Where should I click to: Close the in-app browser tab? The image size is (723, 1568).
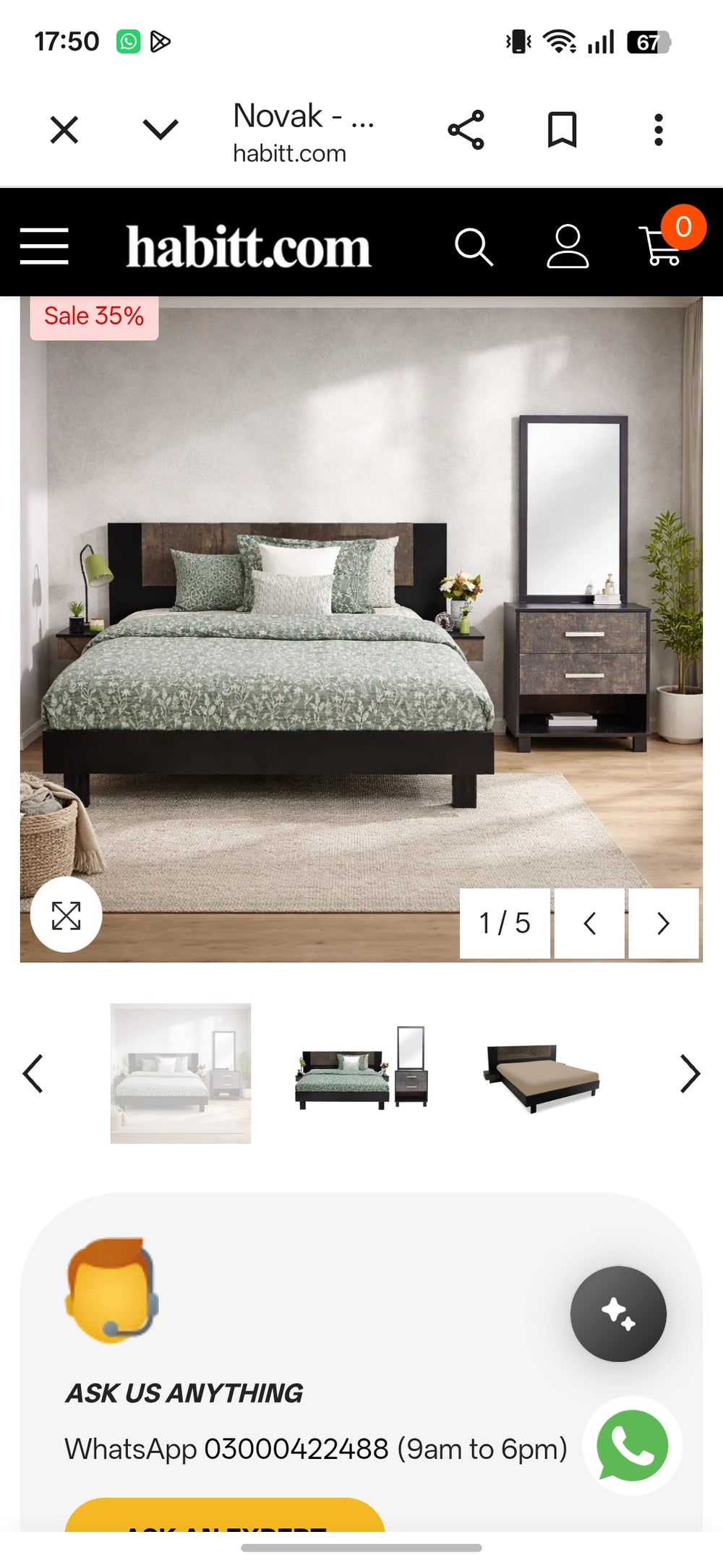[64, 130]
